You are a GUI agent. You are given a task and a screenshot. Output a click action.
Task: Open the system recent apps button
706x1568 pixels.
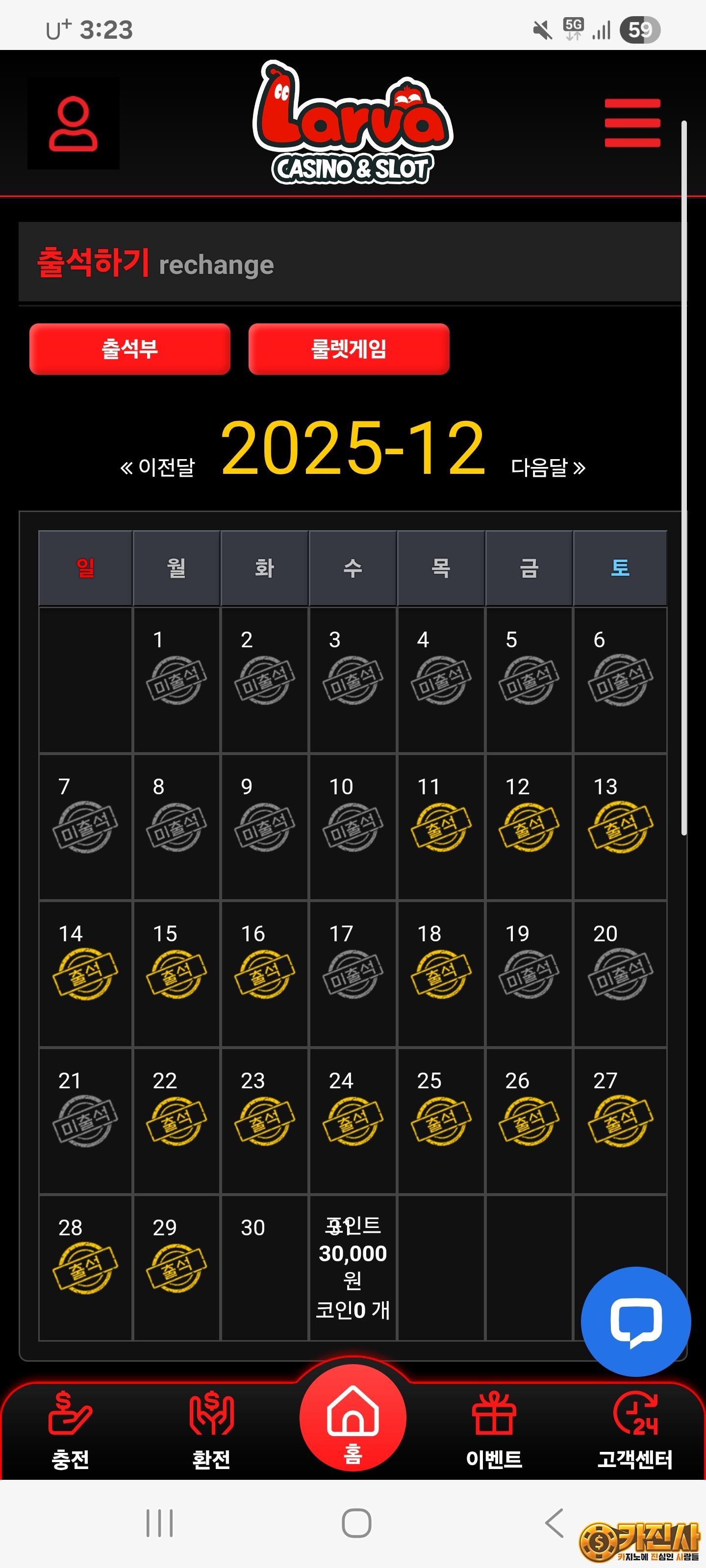pos(160,1523)
